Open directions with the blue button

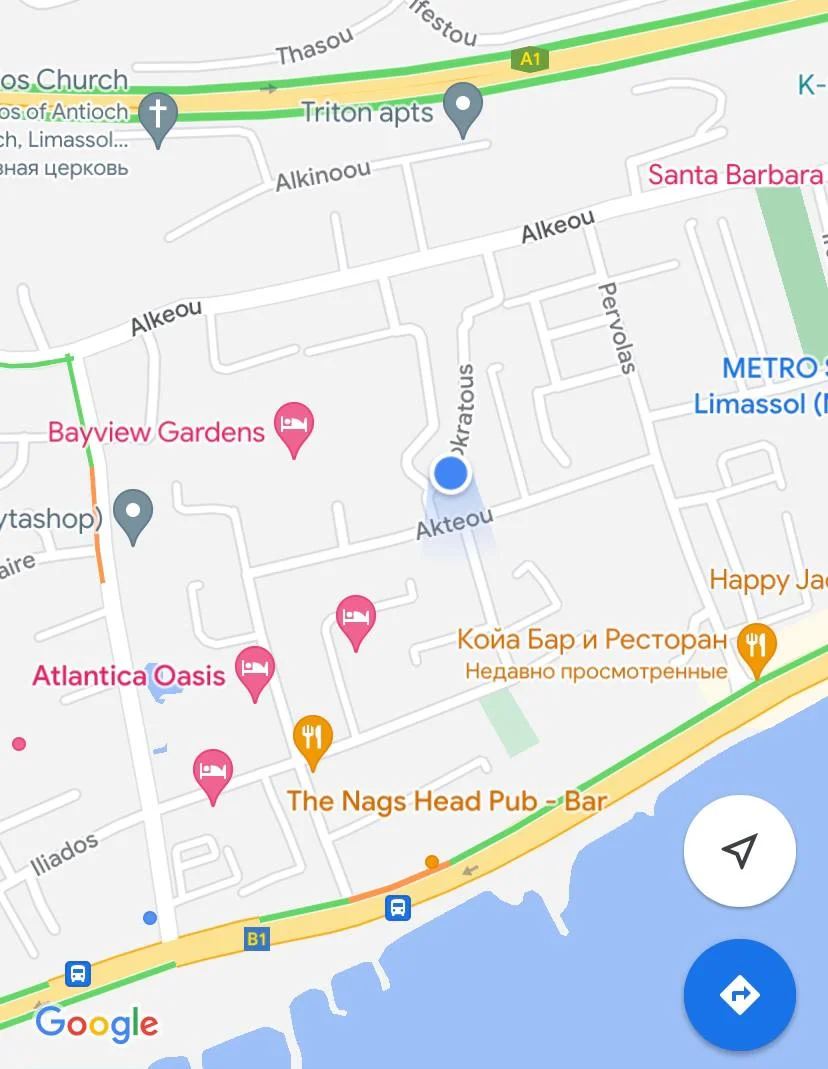pyautogui.click(x=739, y=995)
